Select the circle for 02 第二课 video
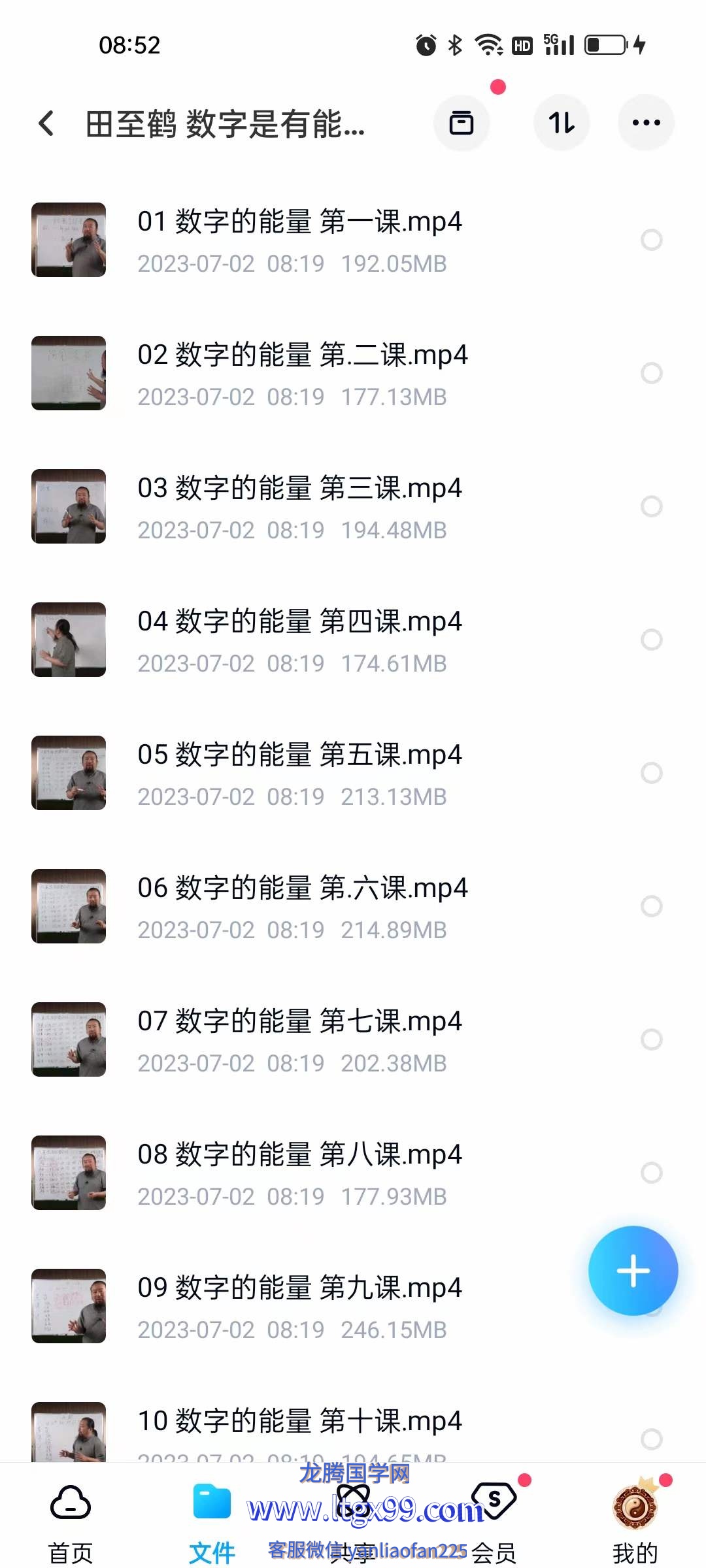706x1568 pixels. click(x=652, y=373)
